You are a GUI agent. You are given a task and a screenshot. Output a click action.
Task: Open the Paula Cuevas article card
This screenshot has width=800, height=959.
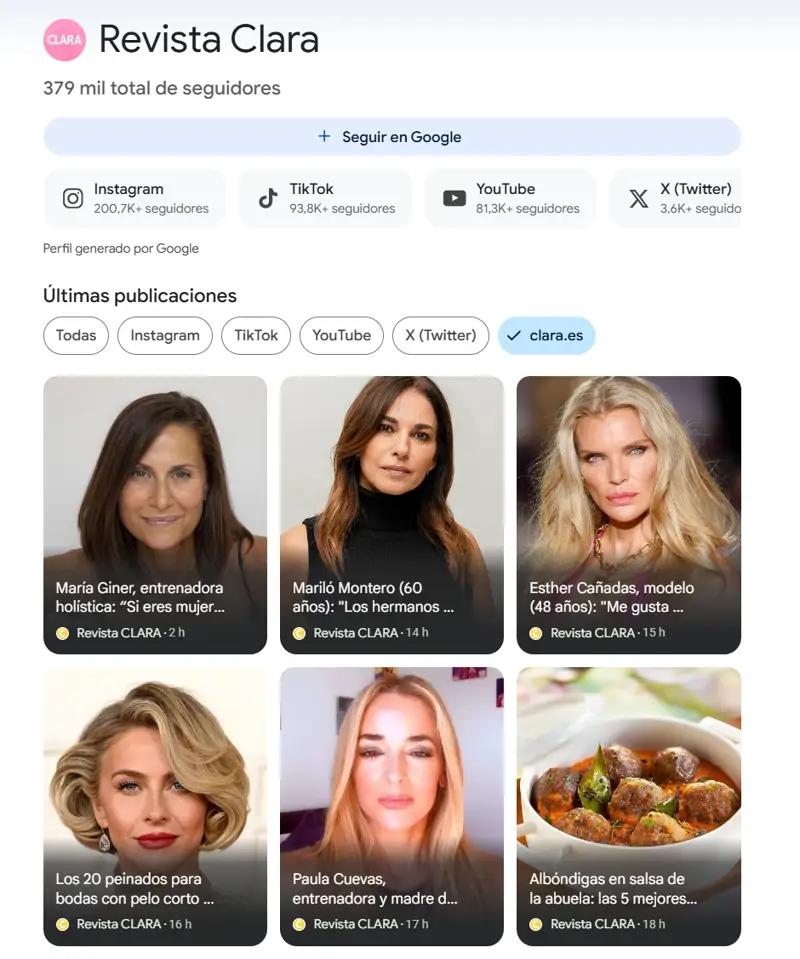[x=391, y=806]
